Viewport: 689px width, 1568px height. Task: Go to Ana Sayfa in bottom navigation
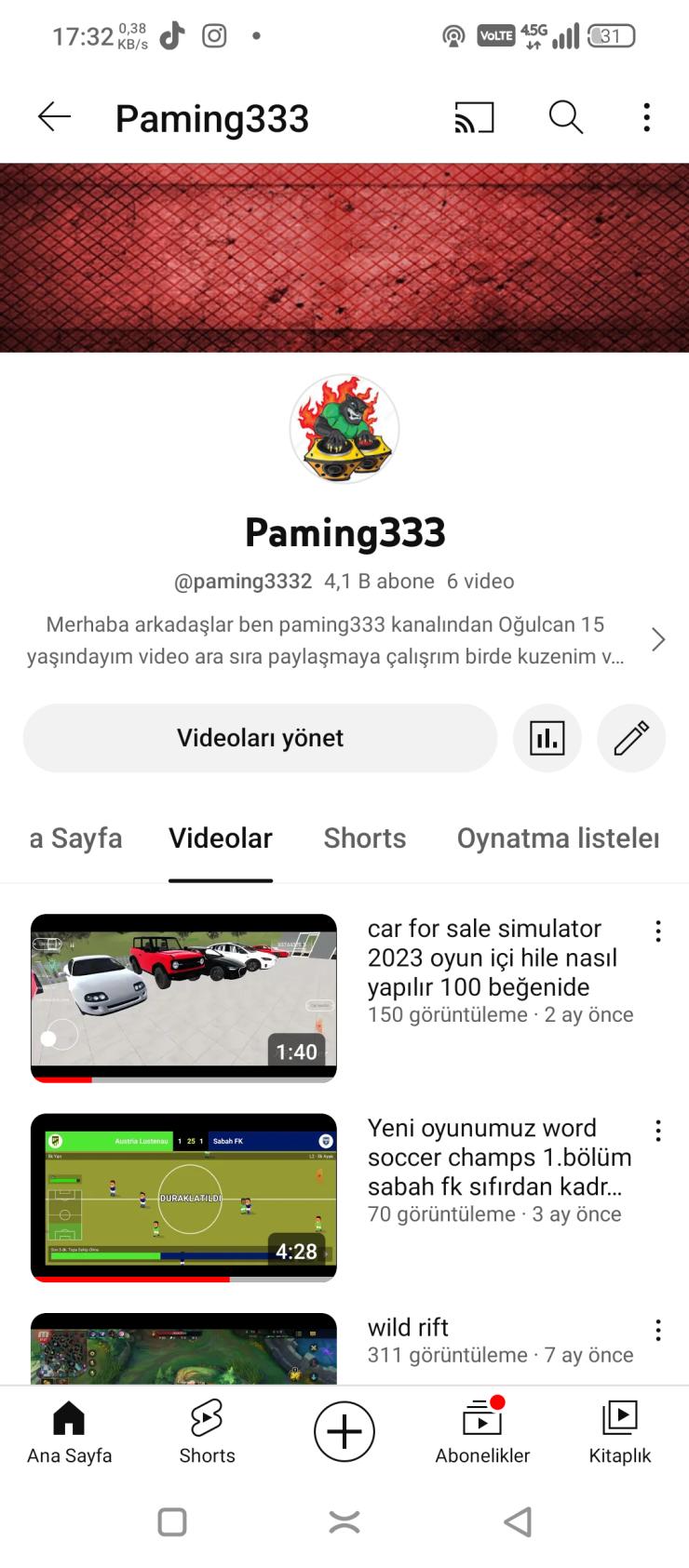tap(69, 1433)
